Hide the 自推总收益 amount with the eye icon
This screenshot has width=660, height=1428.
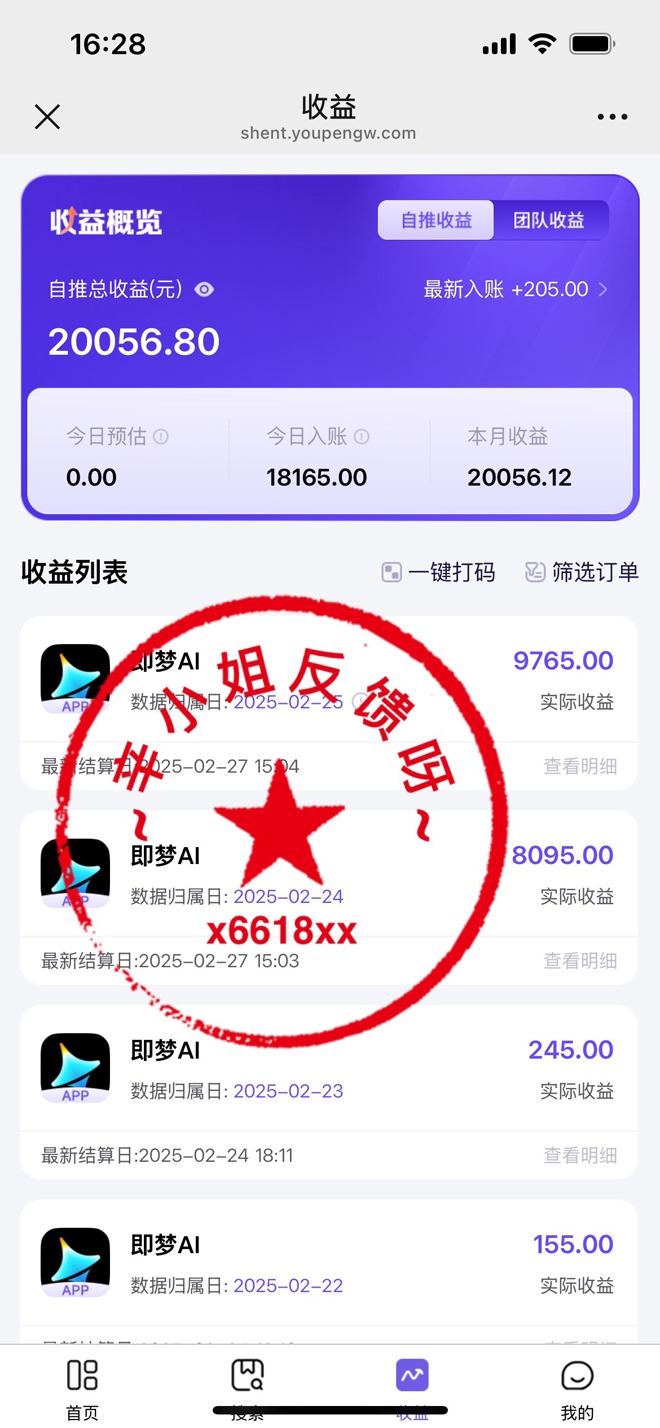click(x=204, y=290)
